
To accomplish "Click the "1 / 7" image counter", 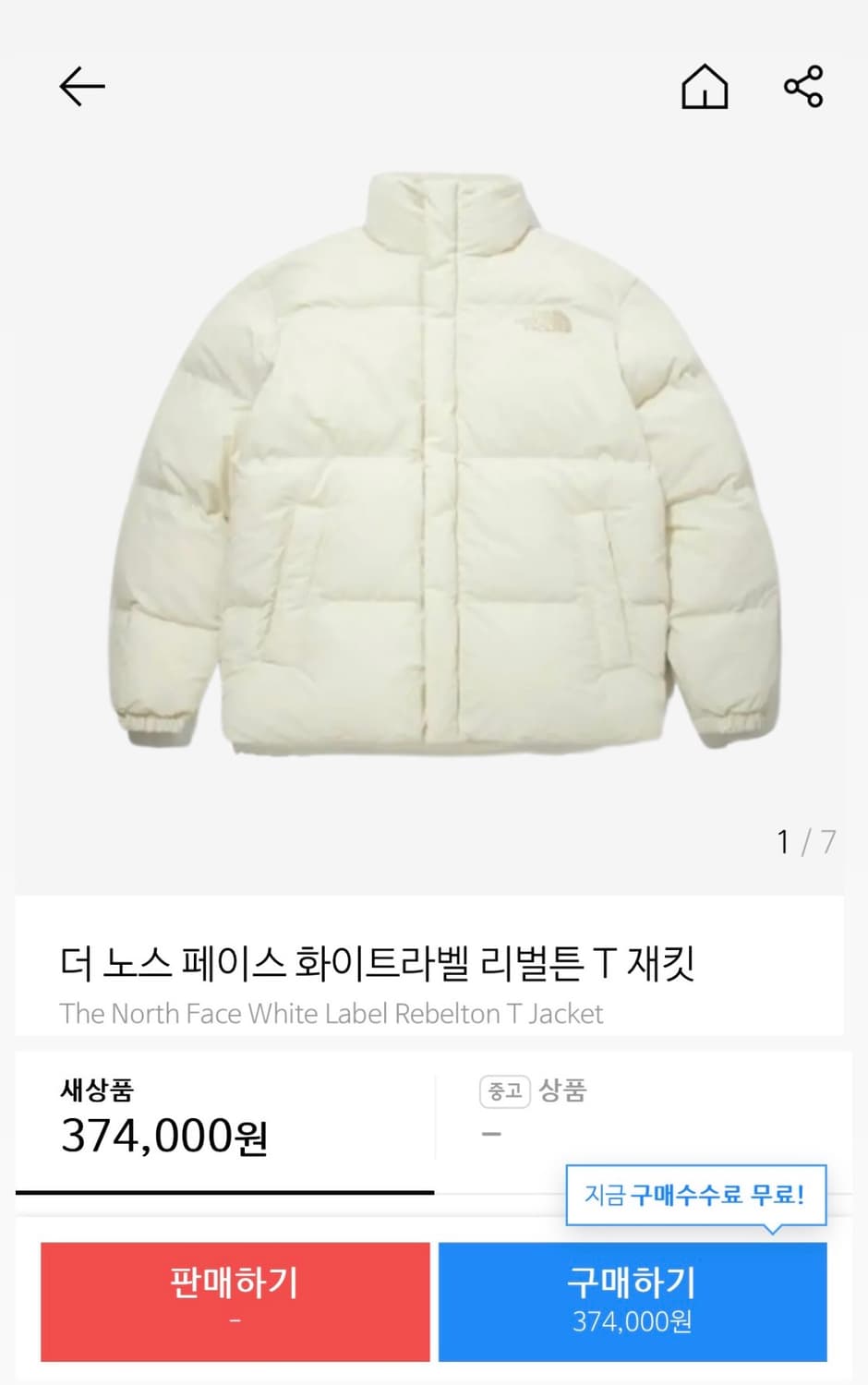I will [805, 840].
